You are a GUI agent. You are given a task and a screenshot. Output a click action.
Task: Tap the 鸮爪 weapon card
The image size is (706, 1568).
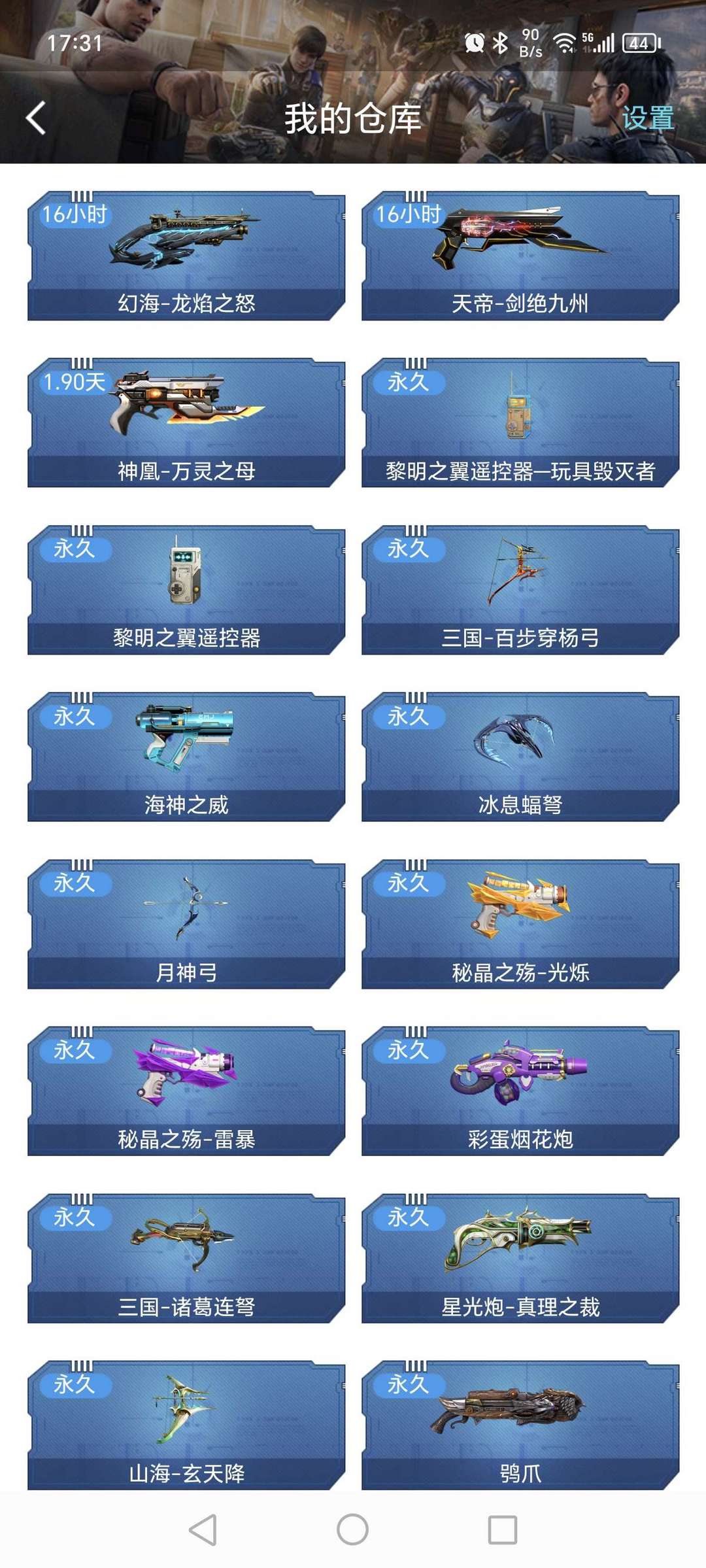point(520,1425)
